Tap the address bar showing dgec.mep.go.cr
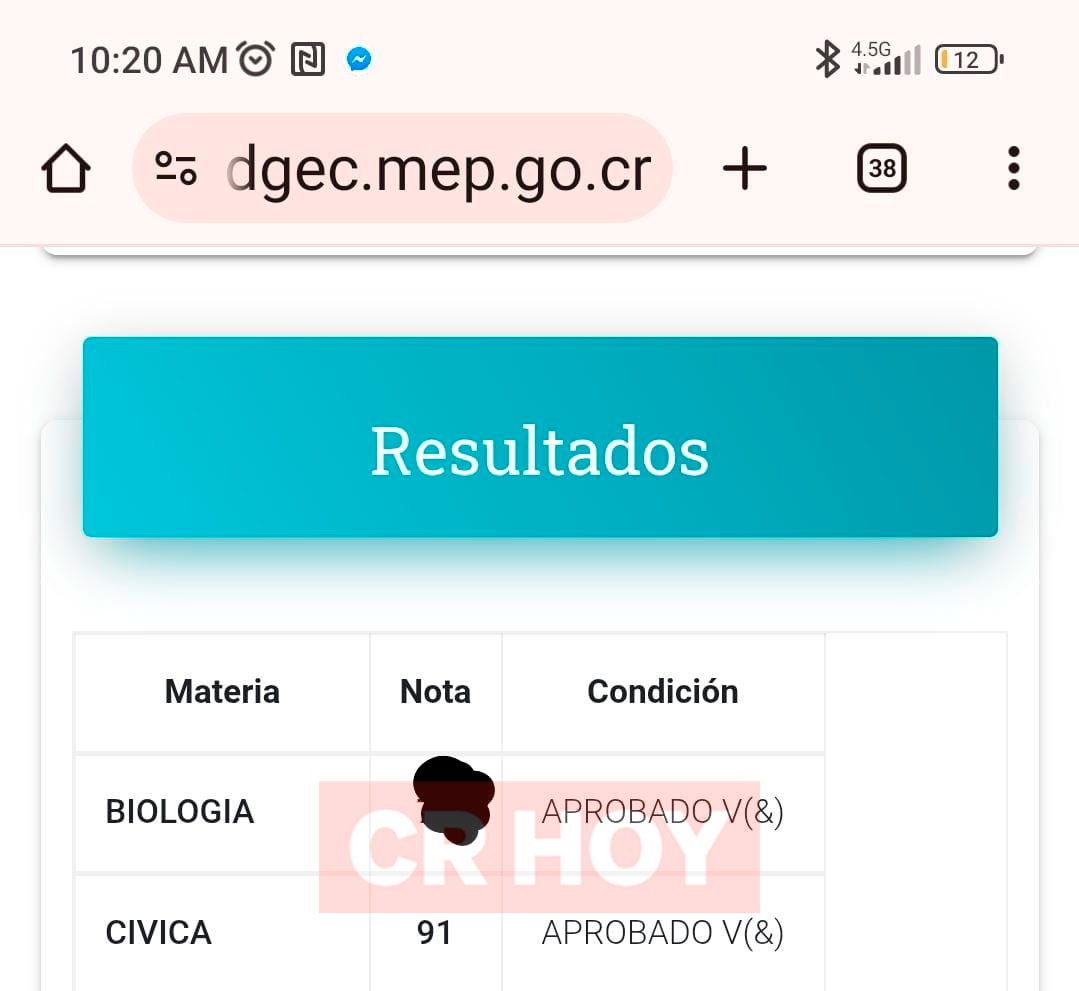This screenshot has width=1079, height=991. tap(438, 170)
